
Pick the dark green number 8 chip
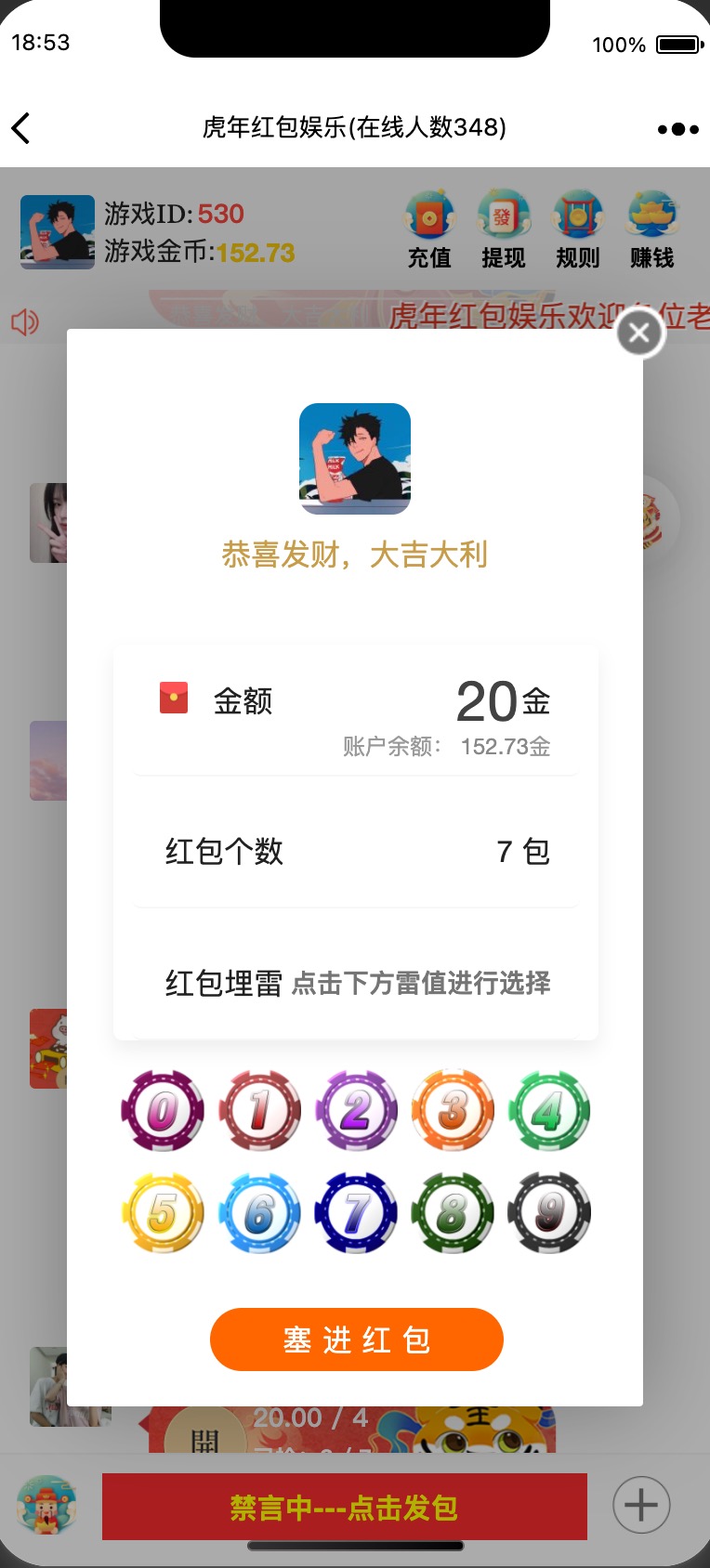[453, 1212]
